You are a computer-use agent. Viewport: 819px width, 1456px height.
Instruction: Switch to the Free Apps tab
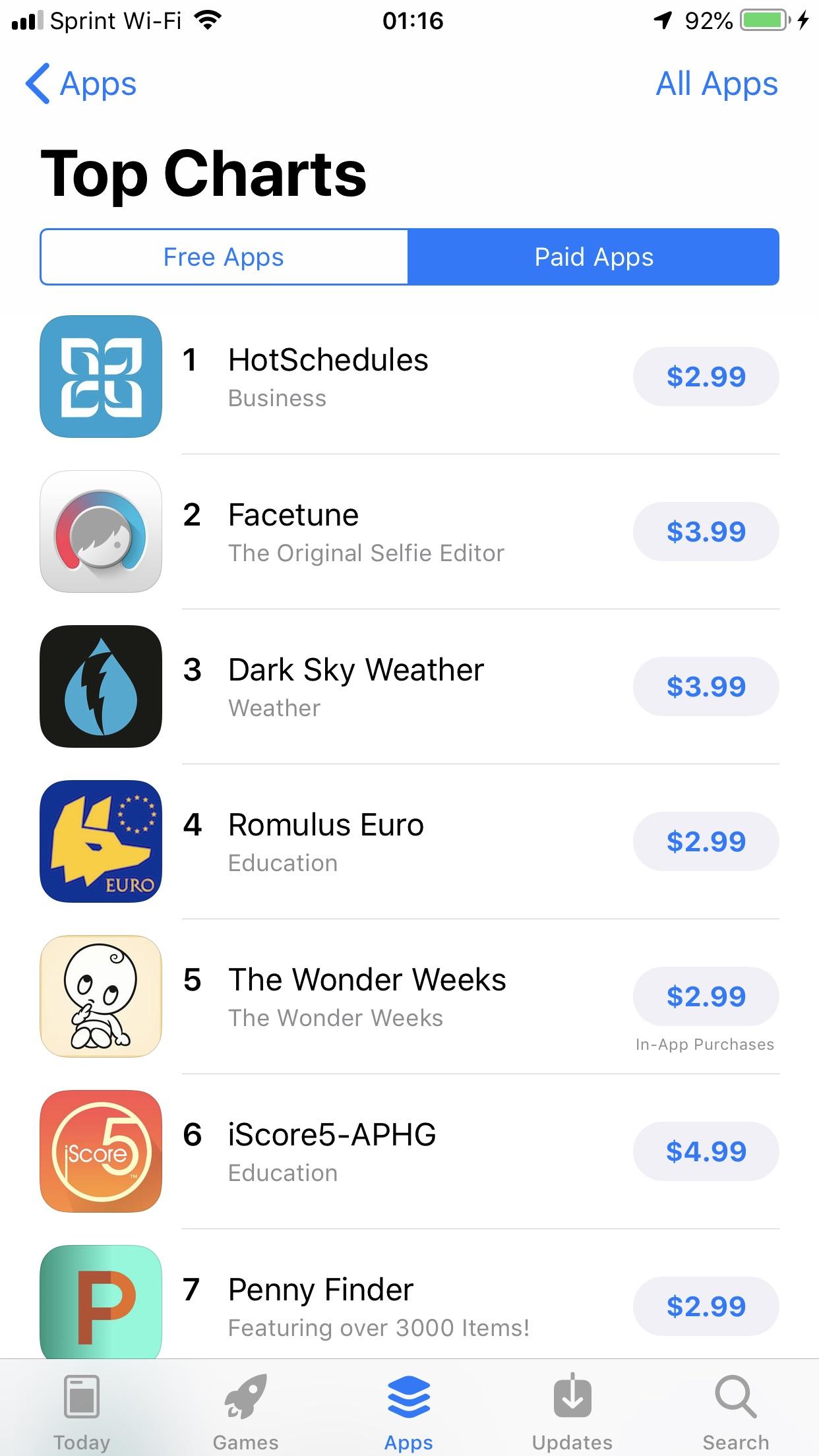[224, 257]
